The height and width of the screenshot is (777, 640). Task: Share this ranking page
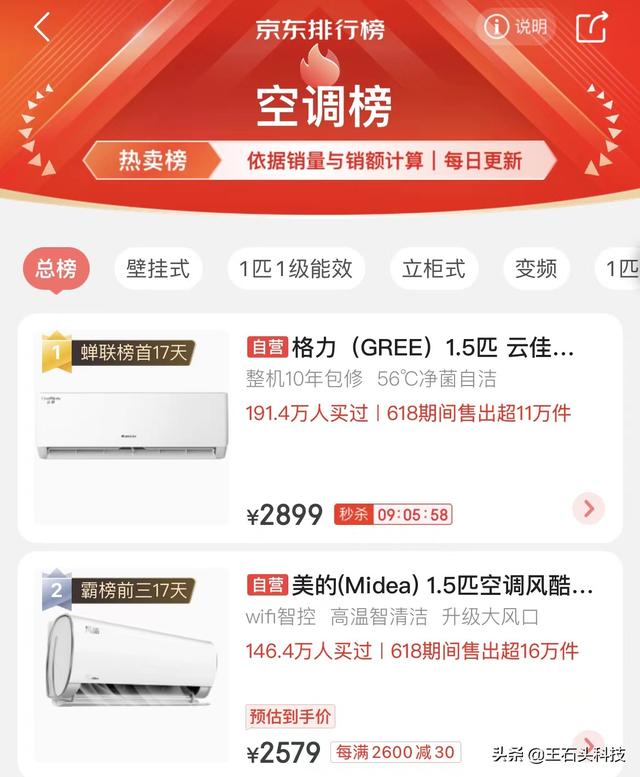(591, 27)
